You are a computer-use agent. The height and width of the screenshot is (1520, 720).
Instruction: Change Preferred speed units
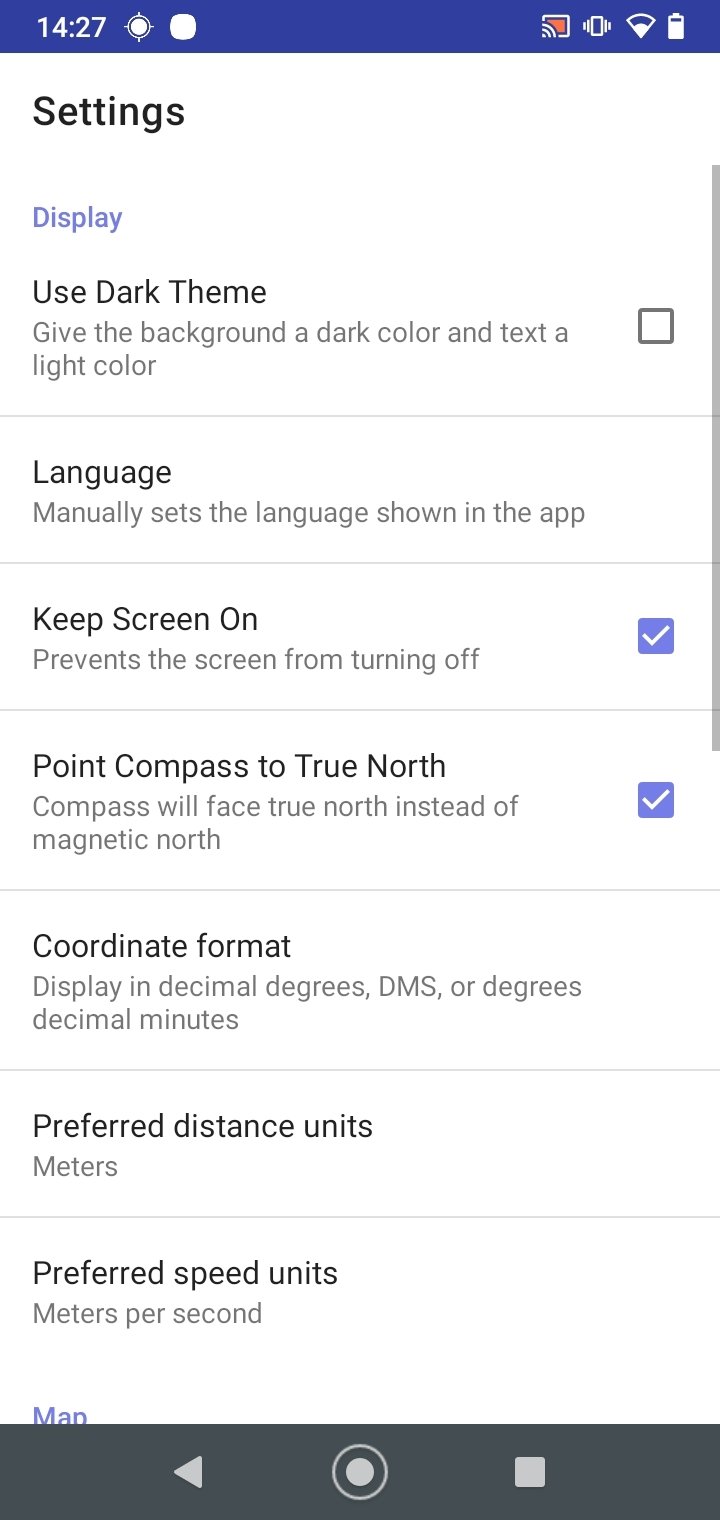point(360,1291)
